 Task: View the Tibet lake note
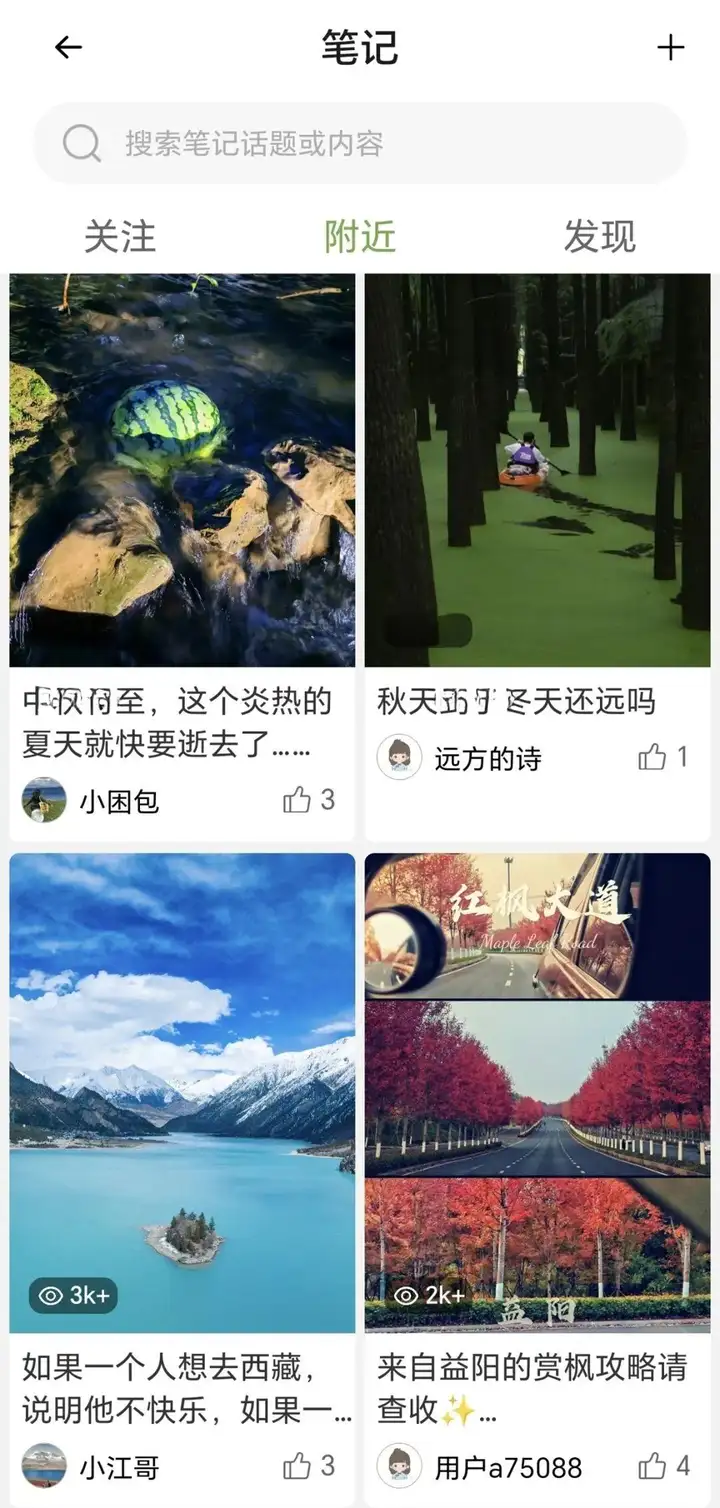(182, 1092)
